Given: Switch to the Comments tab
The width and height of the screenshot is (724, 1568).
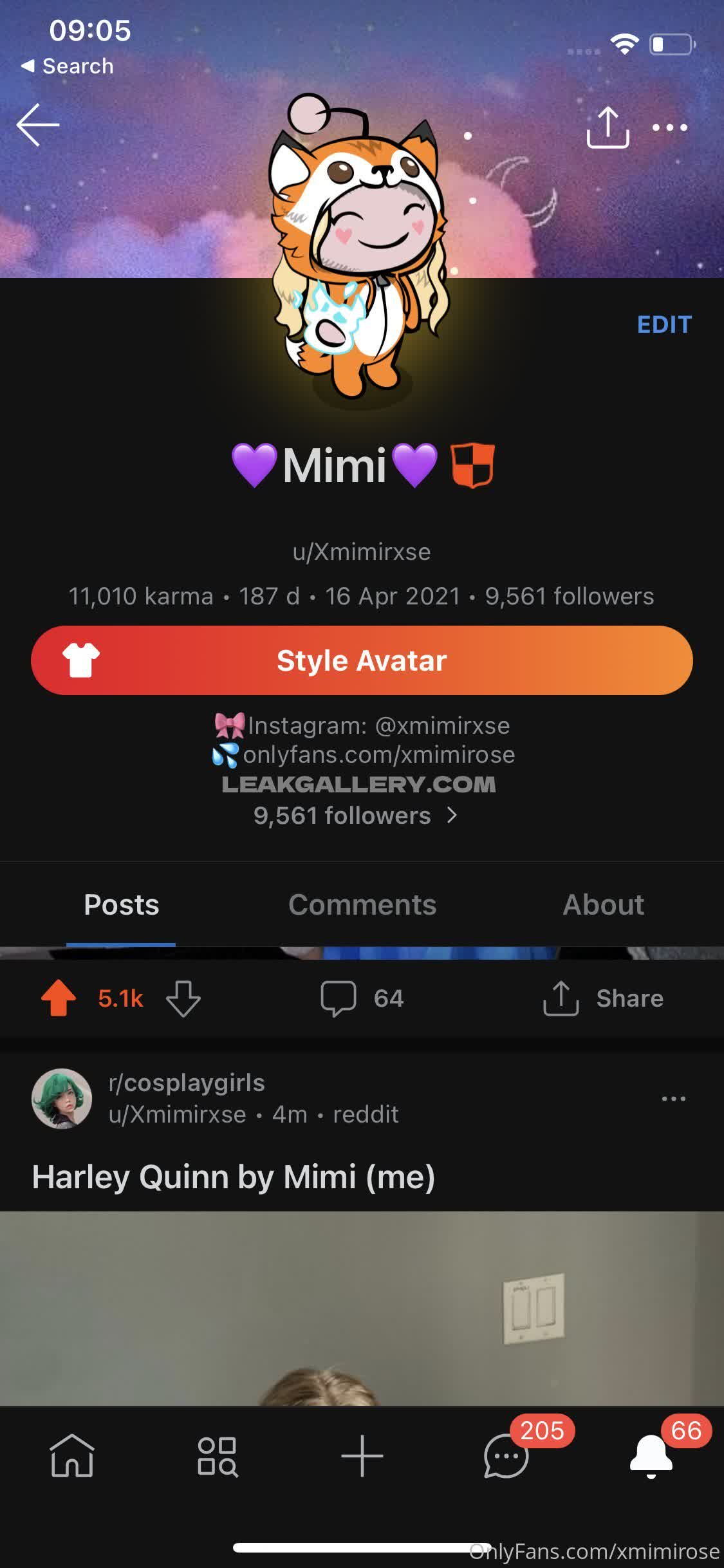Looking at the screenshot, I should (362, 904).
